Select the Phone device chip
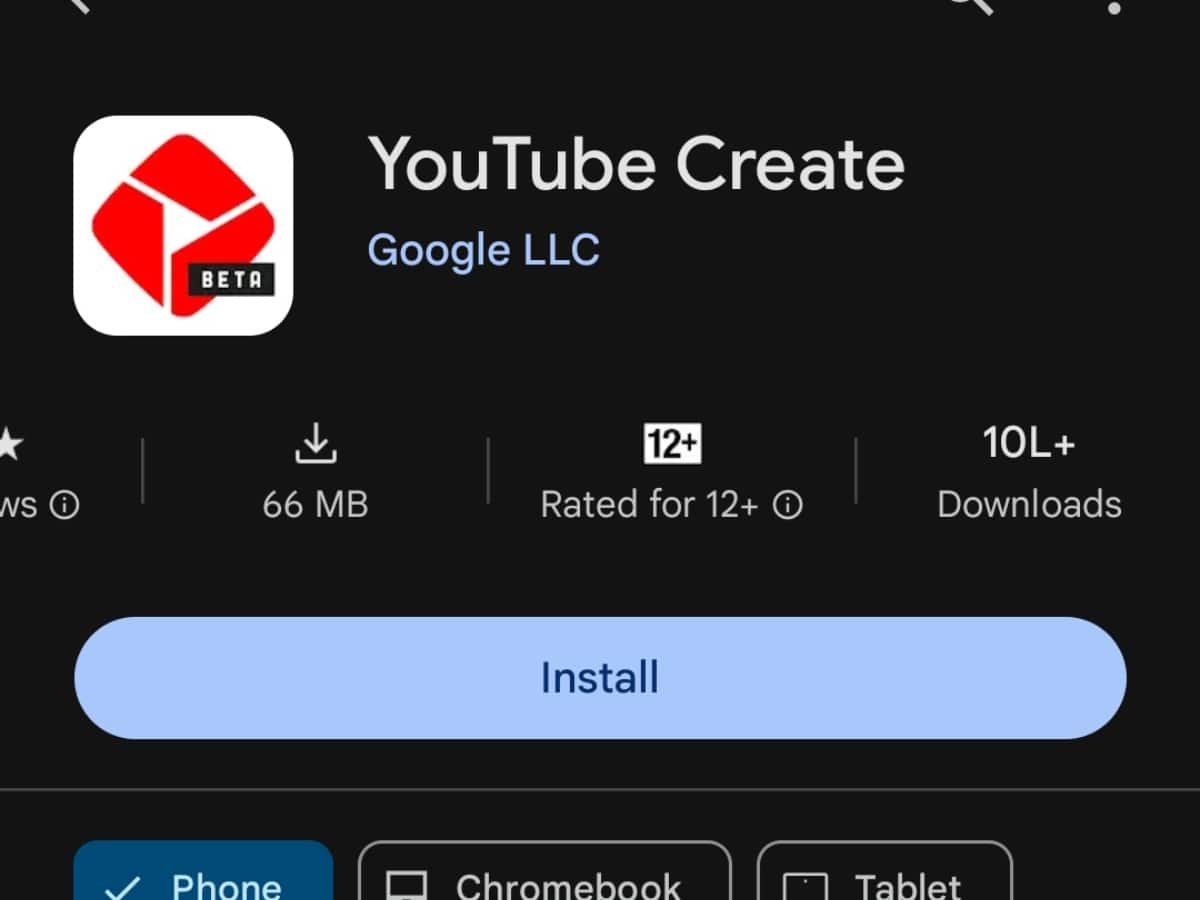This screenshot has height=900, width=1200. (x=203, y=880)
